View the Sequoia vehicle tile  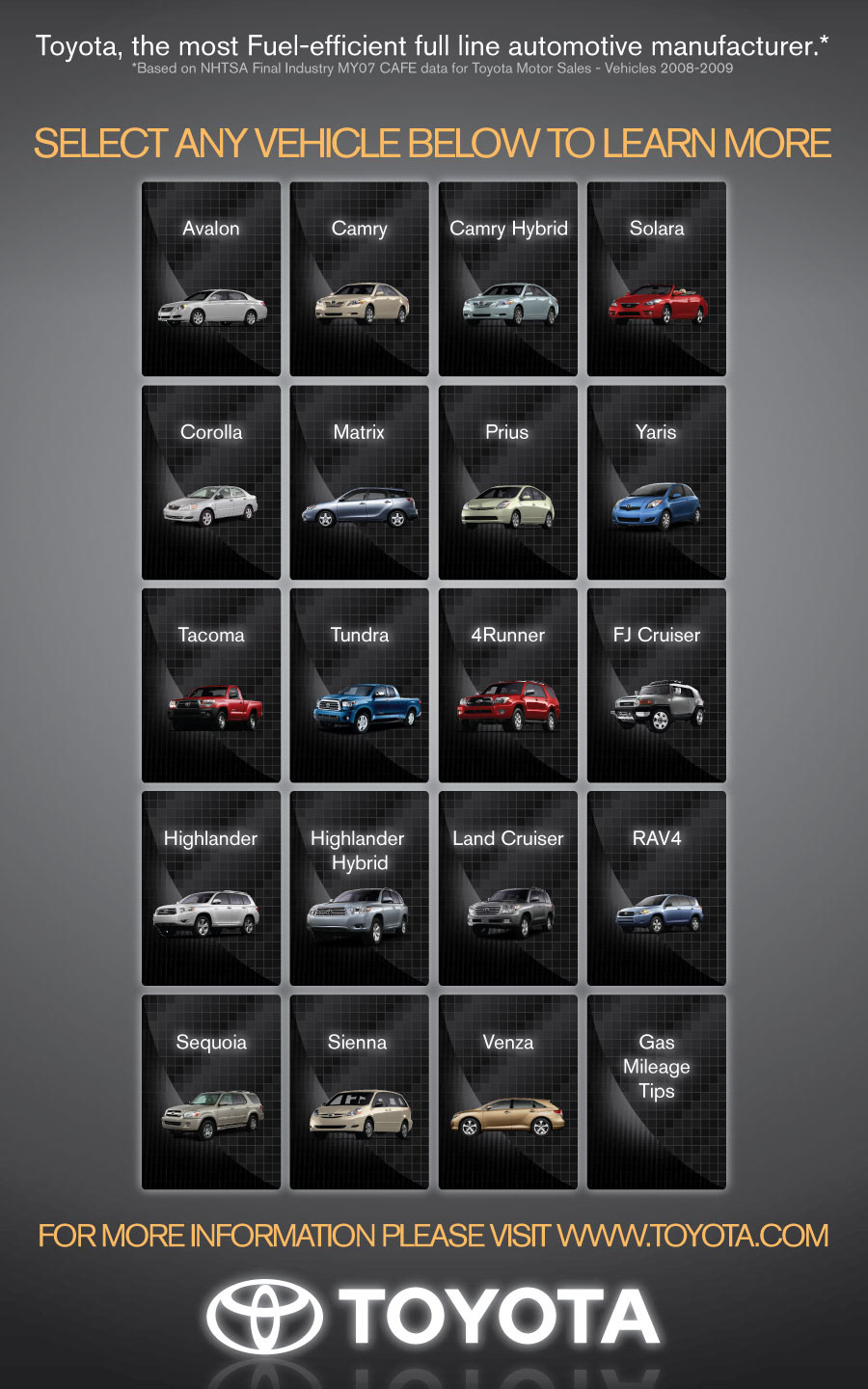coord(211,1092)
